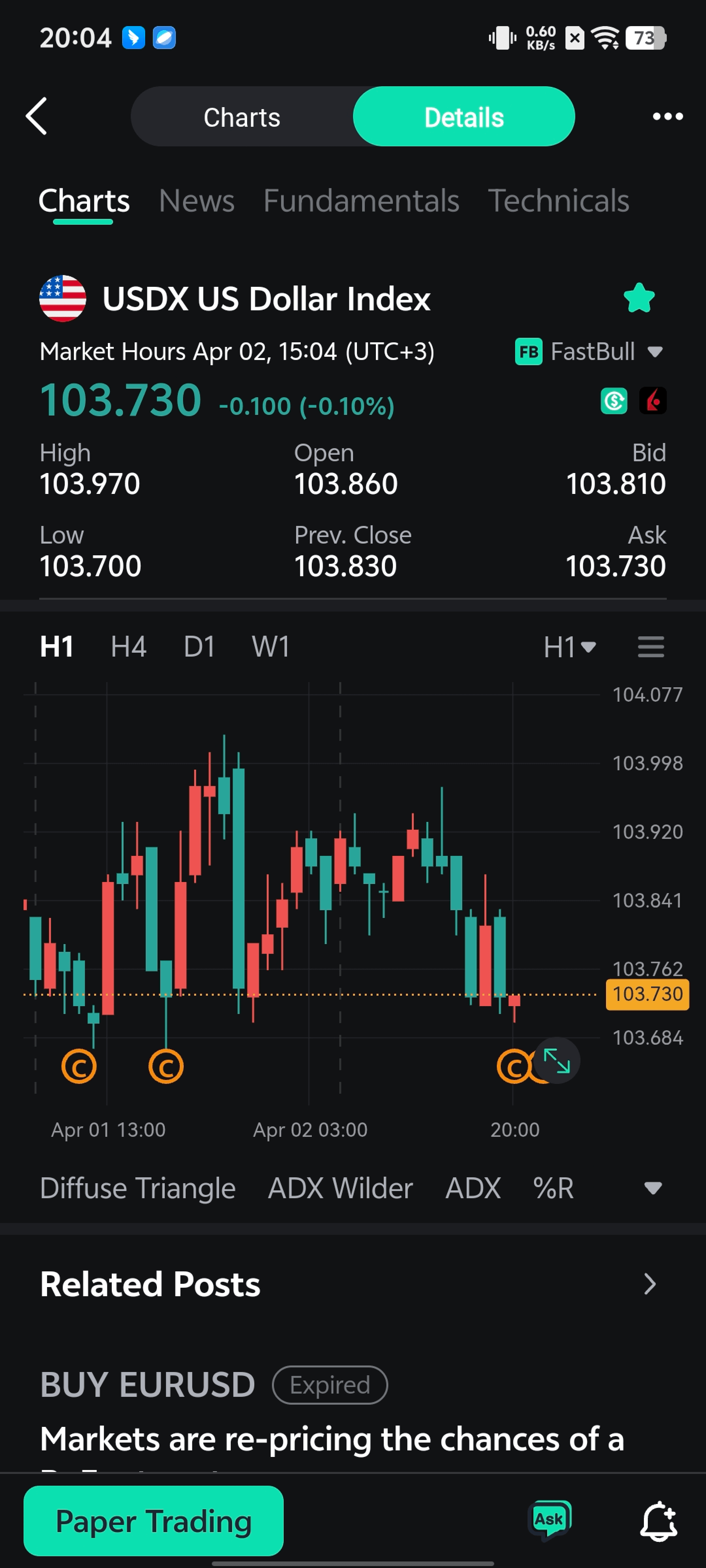
Task: Start Paper Trading
Action: tap(154, 1521)
